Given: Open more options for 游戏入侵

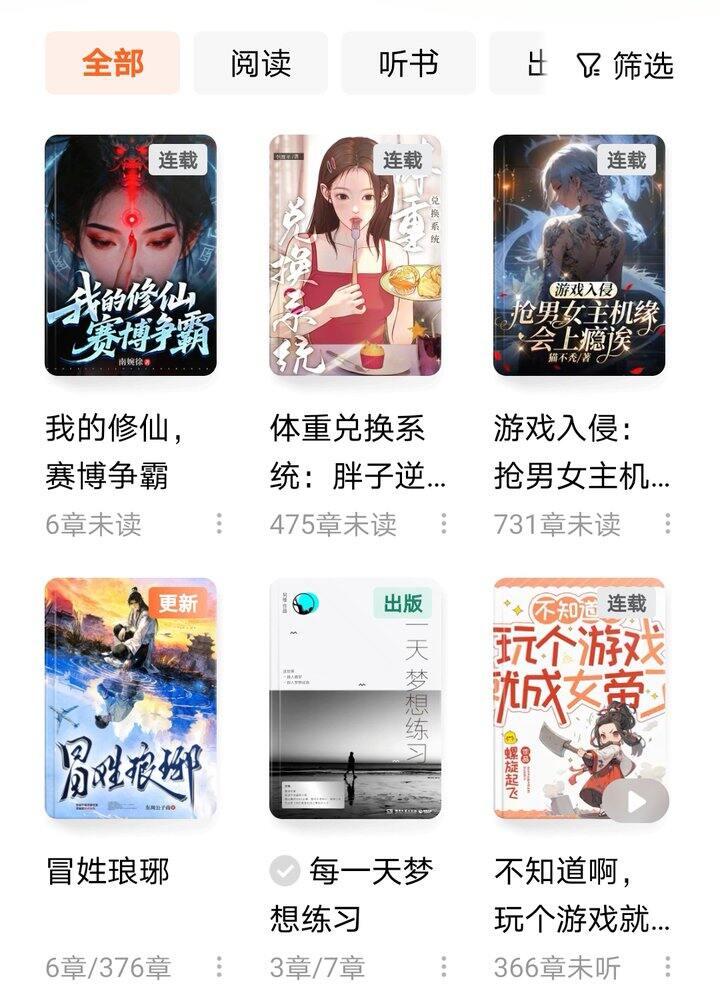Looking at the screenshot, I should [x=665, y=521].
